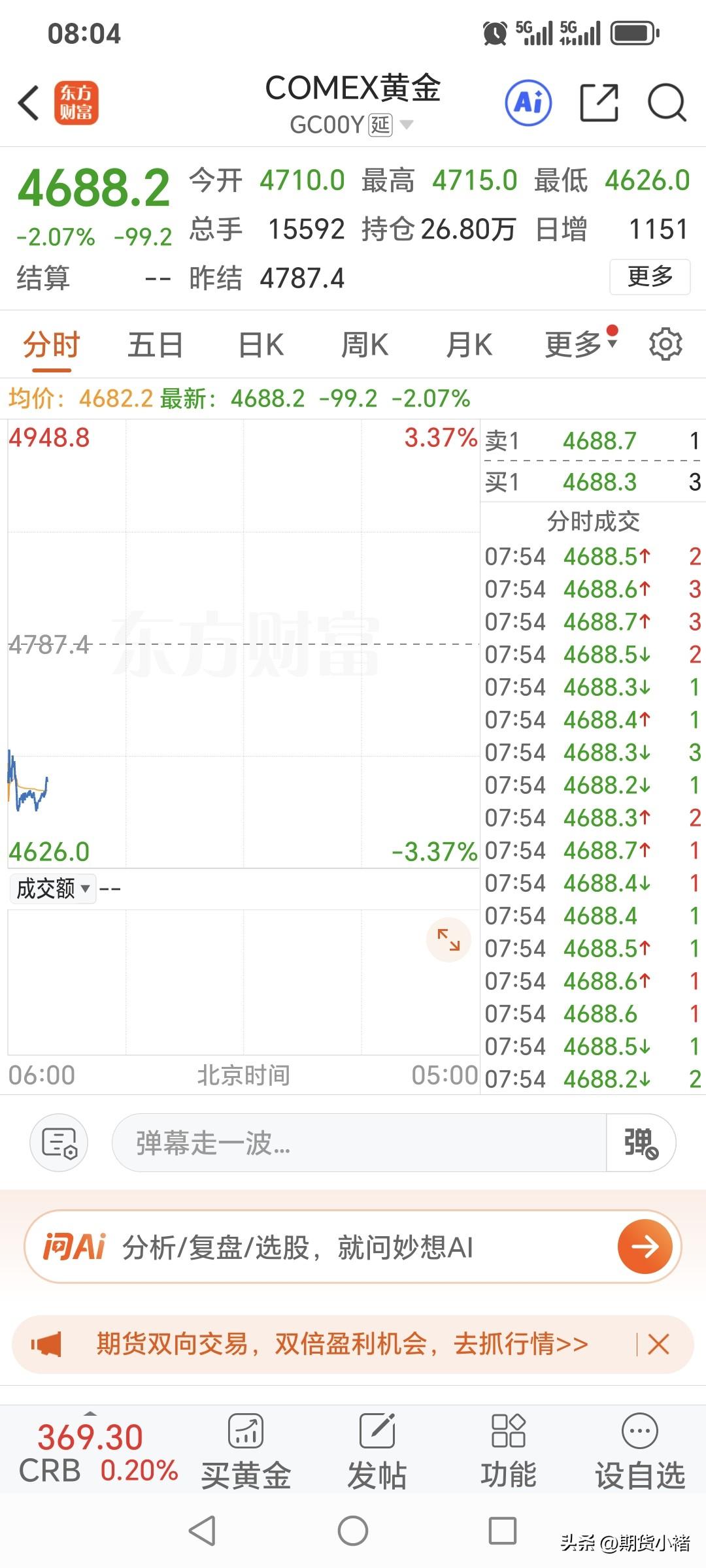Go back using the left arrow
The width and height of the screenshot is (706, 1568).
click(26, 103)
